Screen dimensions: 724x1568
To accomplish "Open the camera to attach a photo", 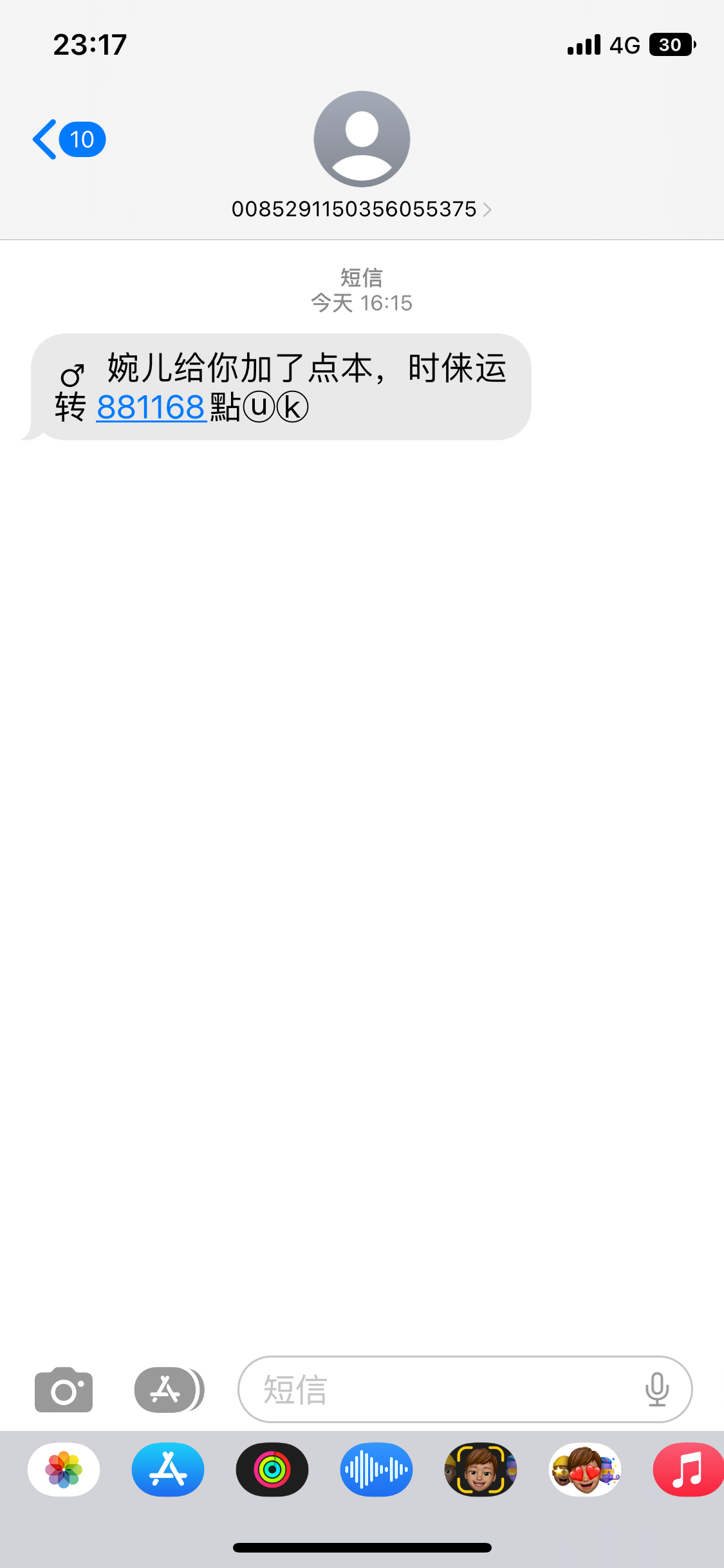I will pyautogui.click(x=64, y=1389).
